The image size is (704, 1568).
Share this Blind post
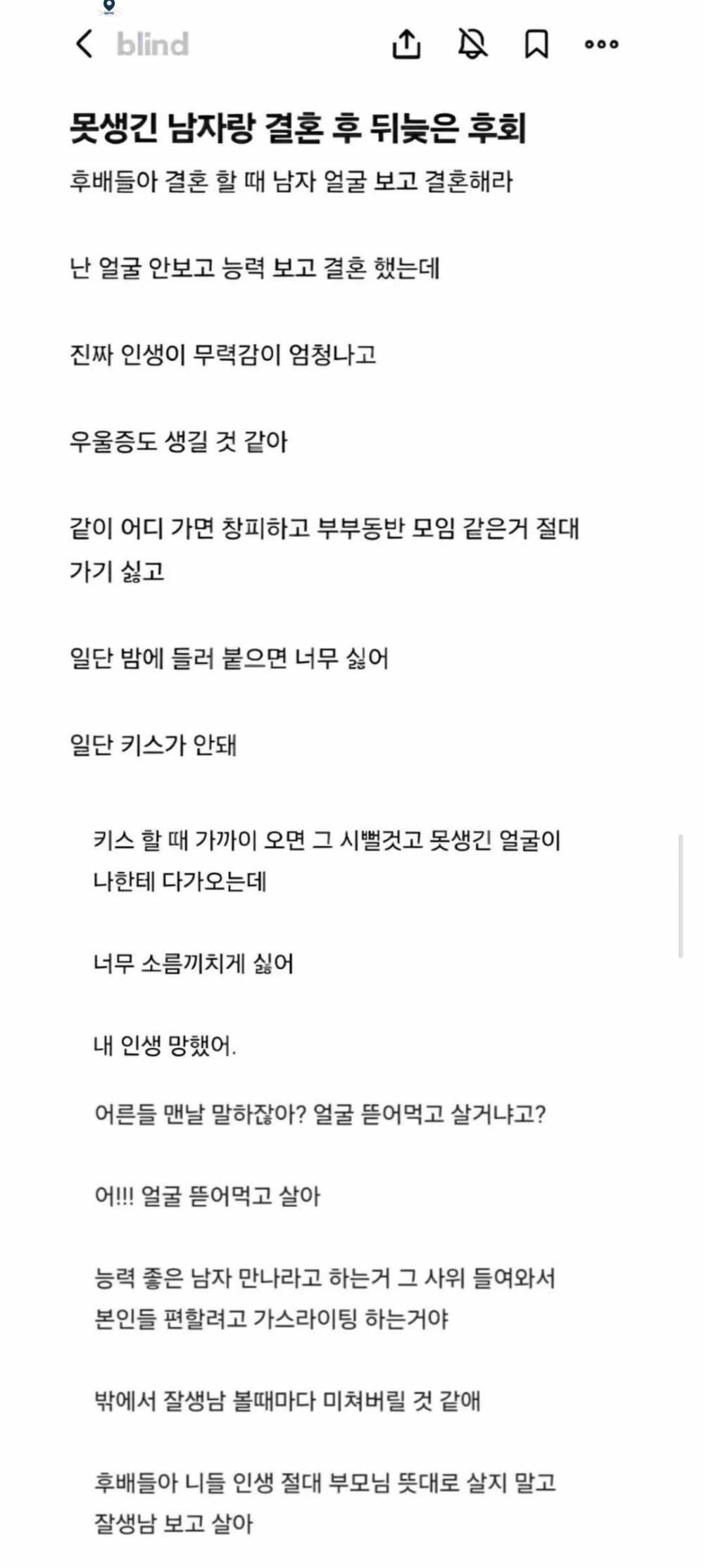pos(406,44)
